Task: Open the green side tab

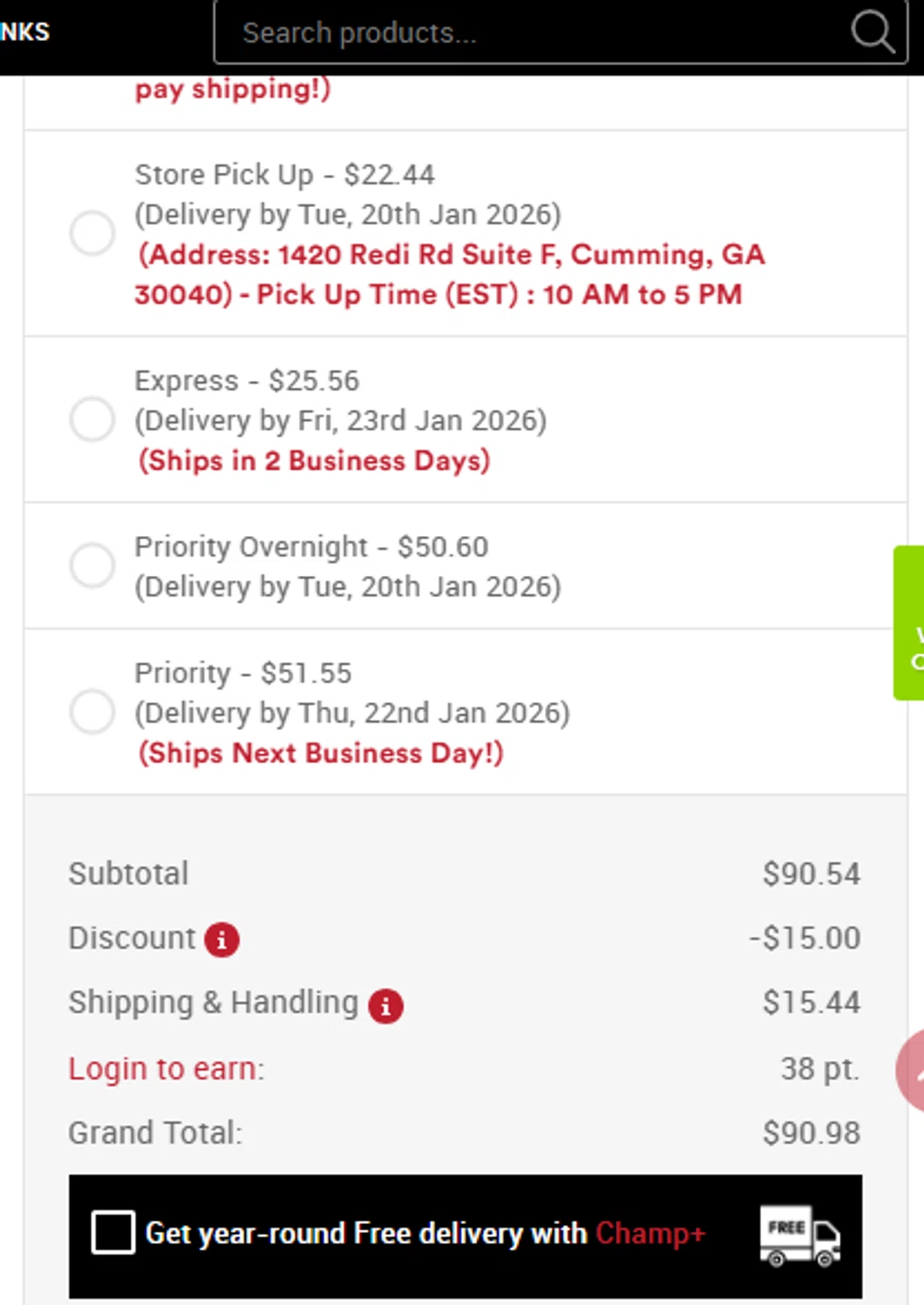Action: 909,623
